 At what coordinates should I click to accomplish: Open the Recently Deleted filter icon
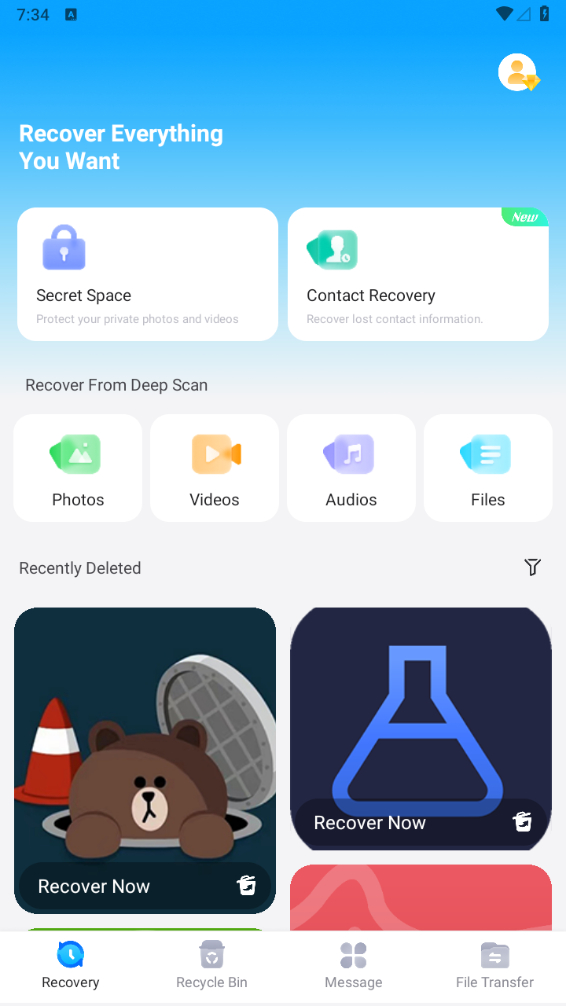533,567
